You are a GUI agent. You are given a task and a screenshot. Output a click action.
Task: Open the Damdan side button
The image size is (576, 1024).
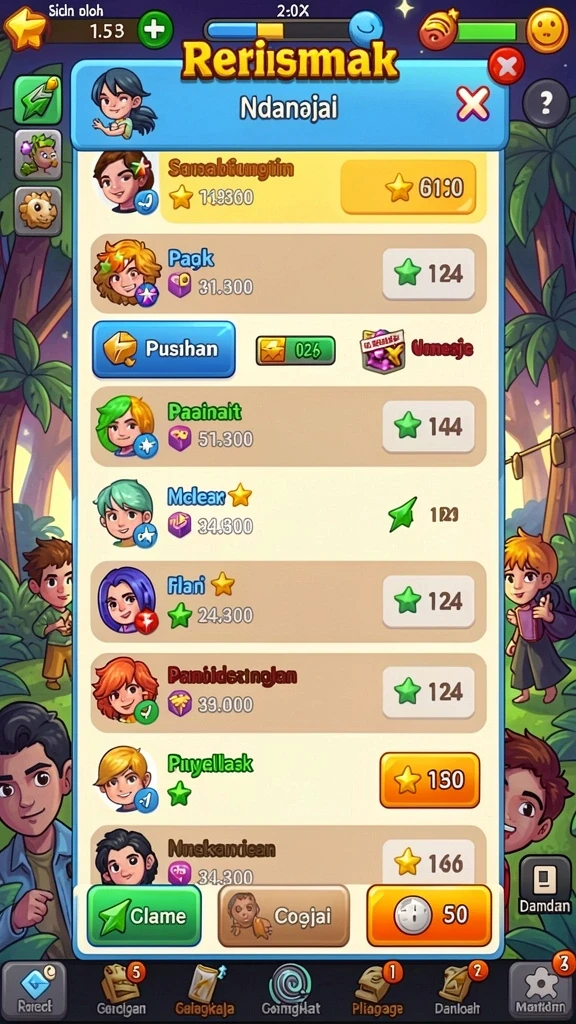click(545, 886)
